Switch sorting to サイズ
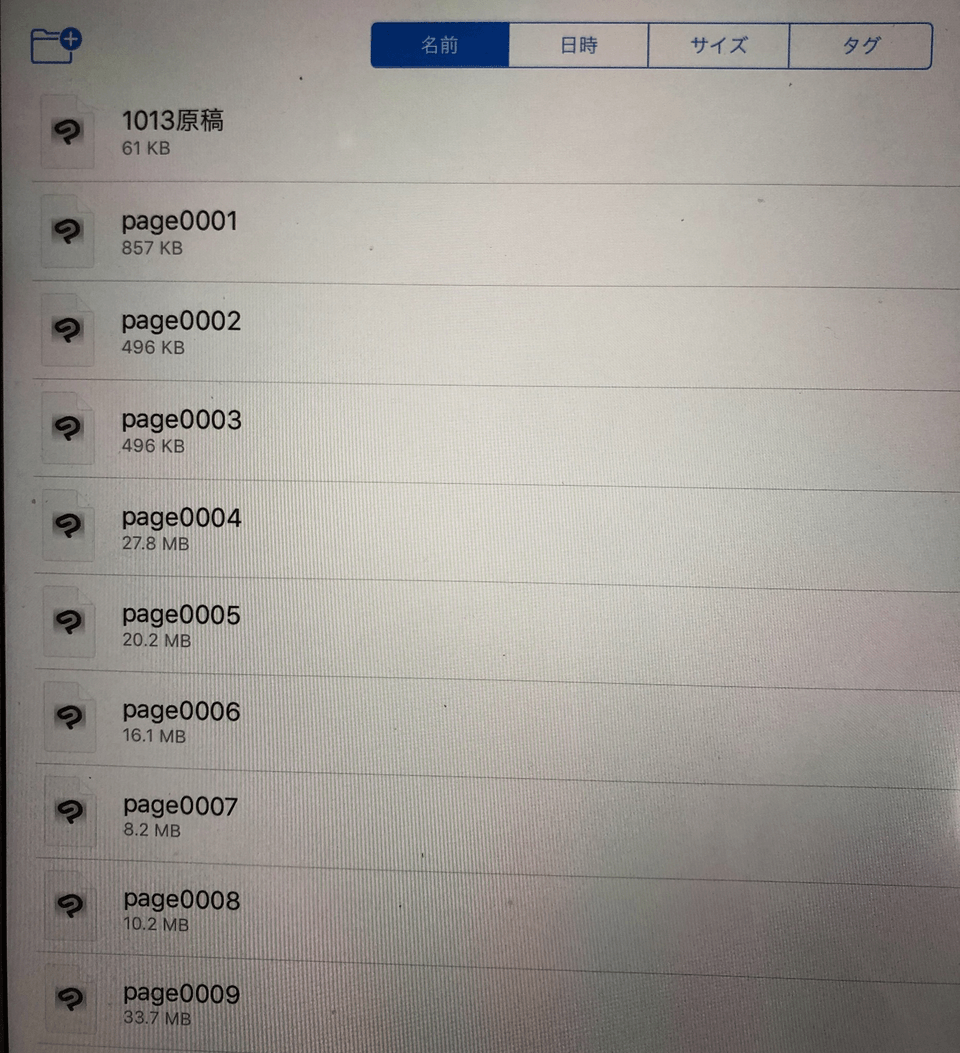Viewport: 960px width, 1053px height. (x=718, y=45)
